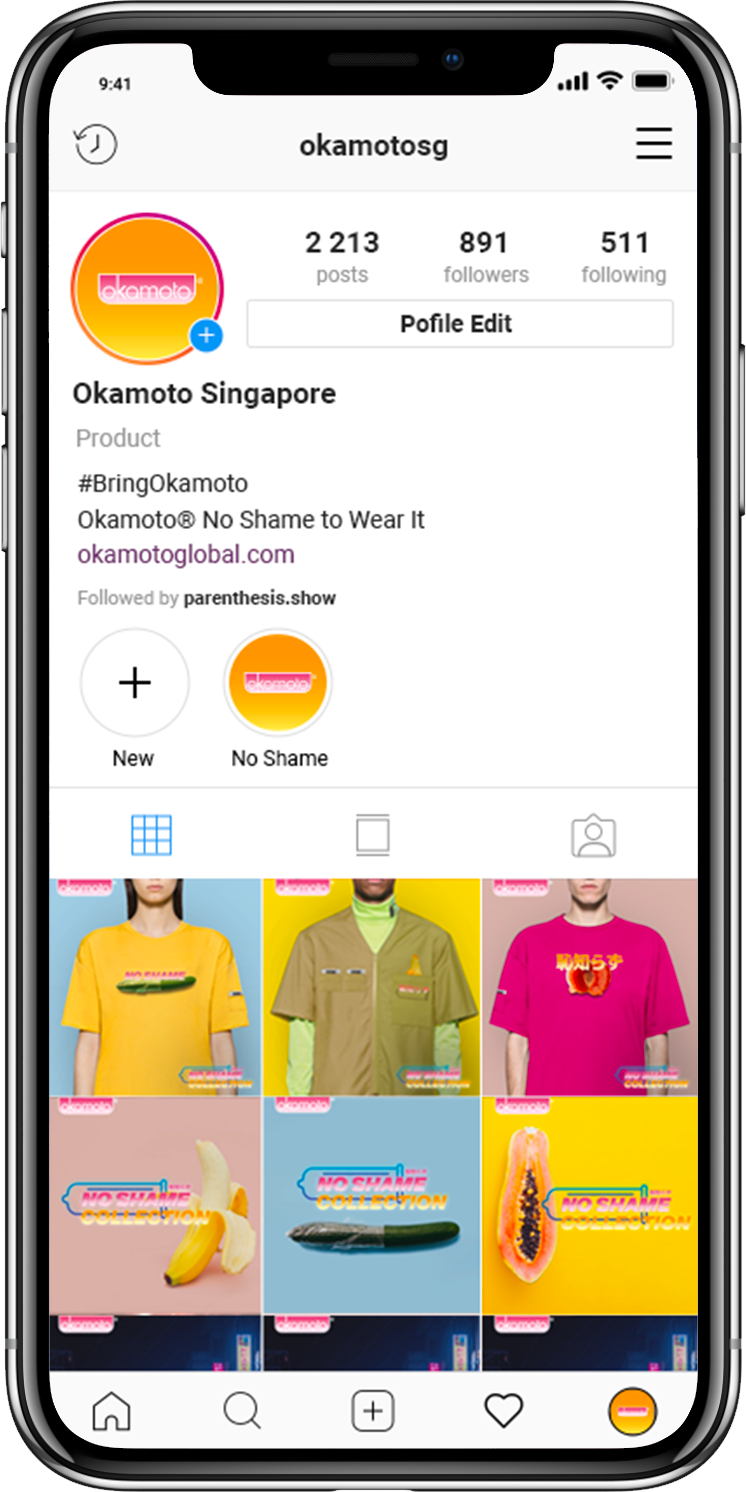Open the activity heart tab

(503, 1411)
